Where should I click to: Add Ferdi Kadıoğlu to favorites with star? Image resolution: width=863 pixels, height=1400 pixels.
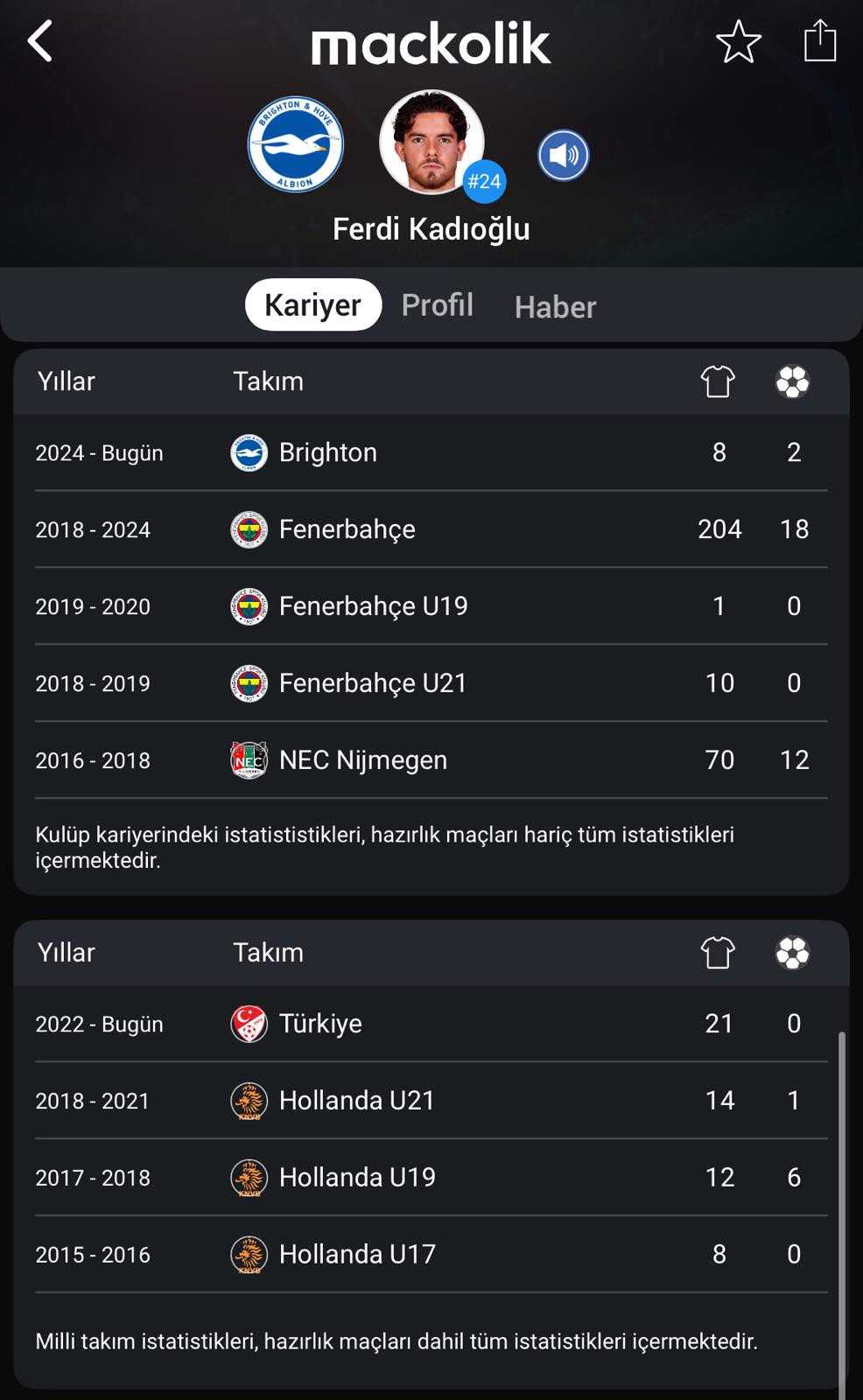point(739,41)
